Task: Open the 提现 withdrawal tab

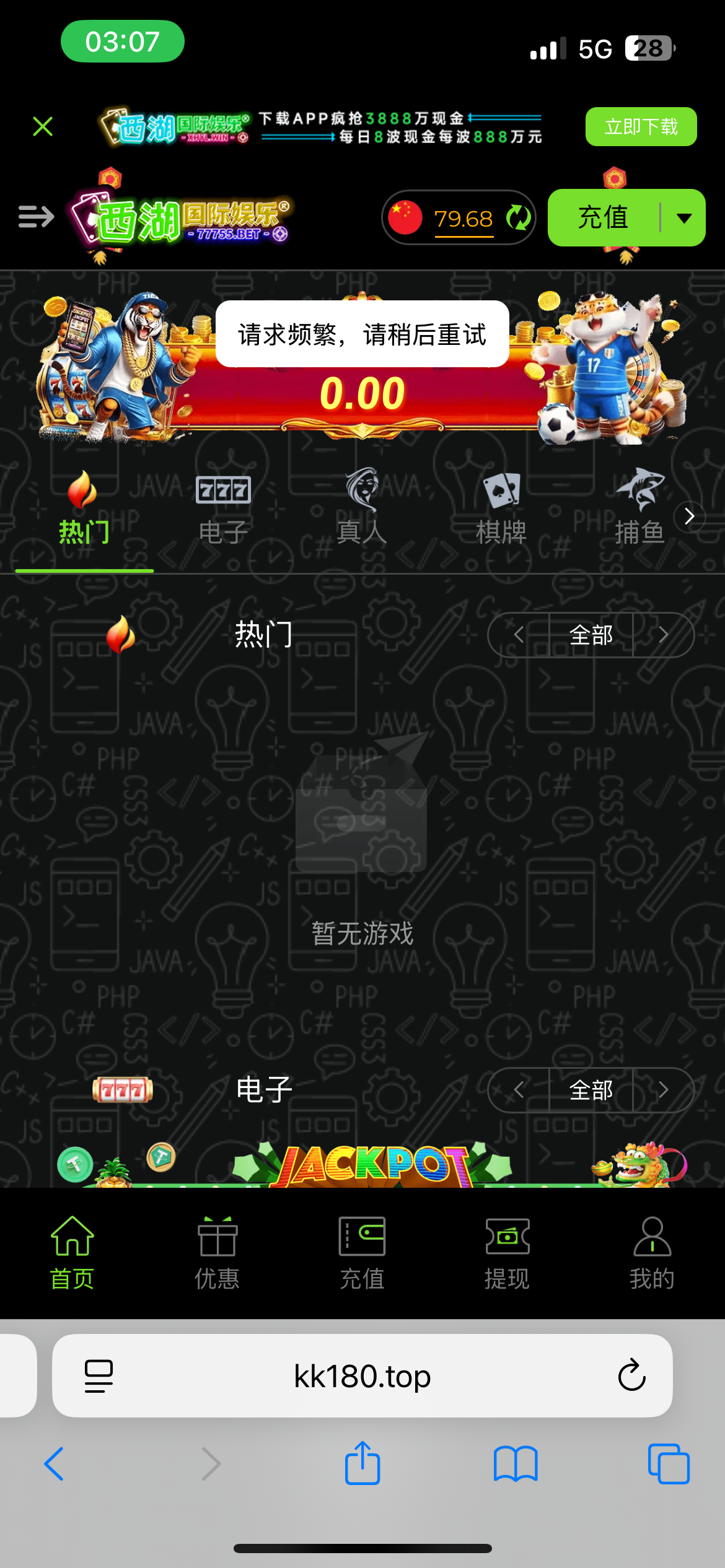Action: pos(507,1253)
